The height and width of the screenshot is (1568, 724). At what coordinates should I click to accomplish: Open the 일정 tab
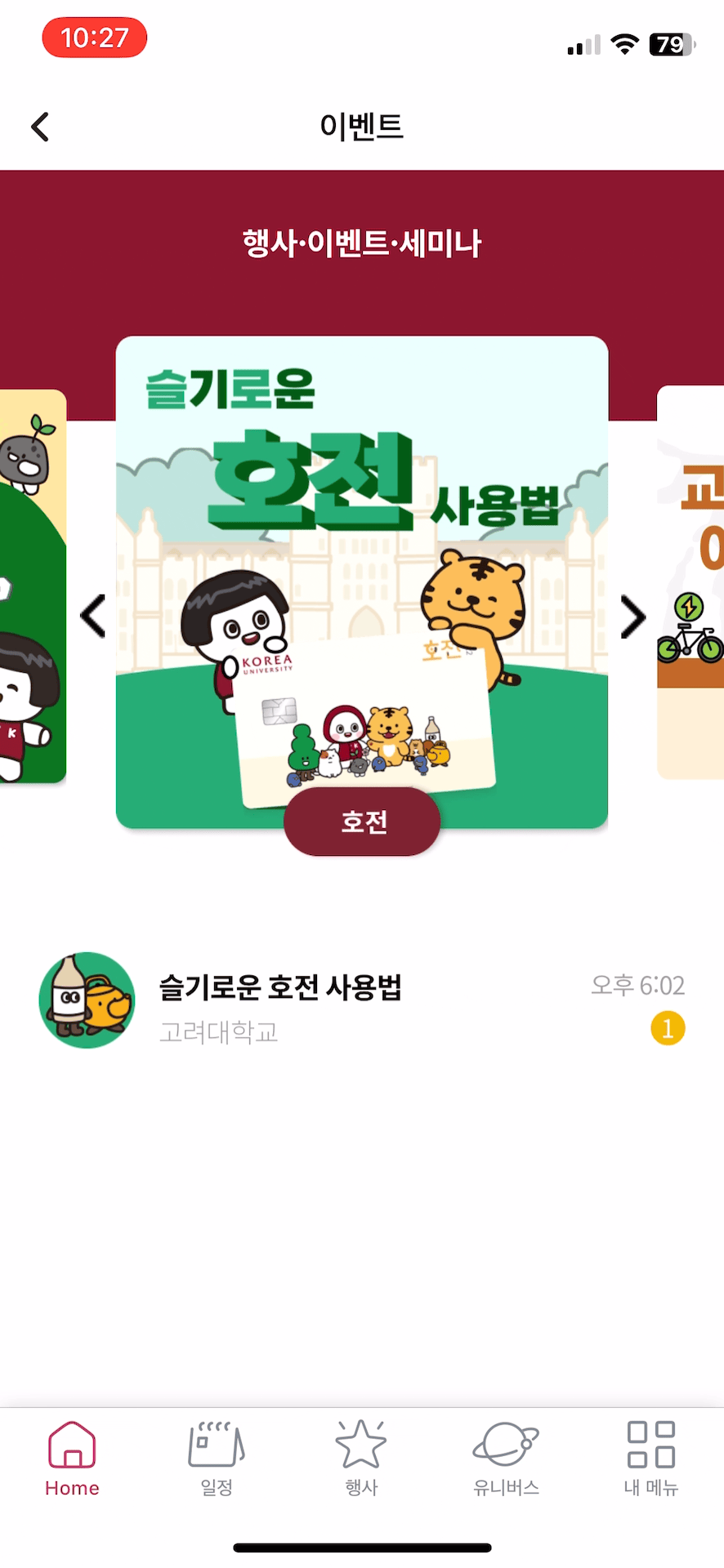[x=217, y=1459]
